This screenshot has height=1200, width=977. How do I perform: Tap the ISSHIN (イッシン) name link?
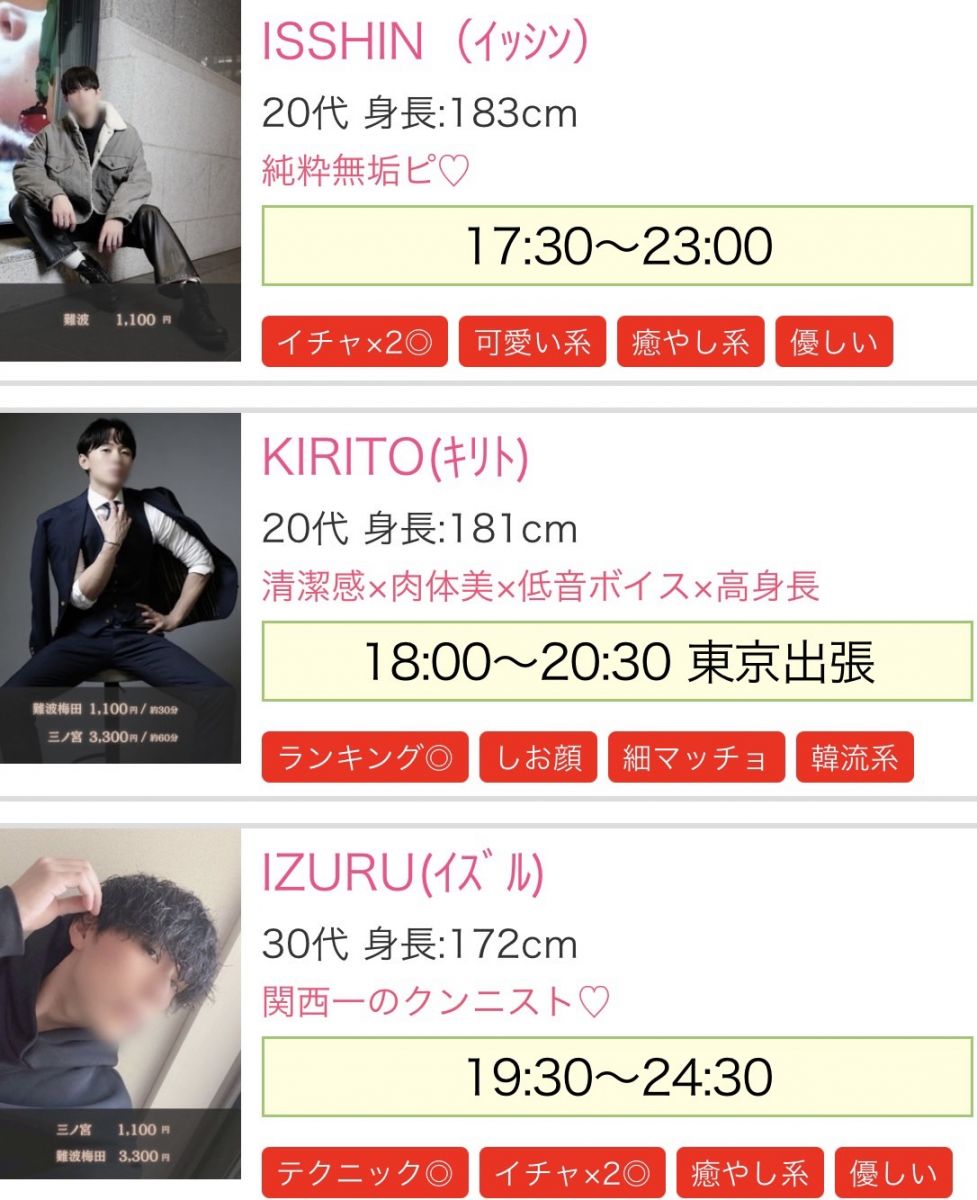[425, 40]
